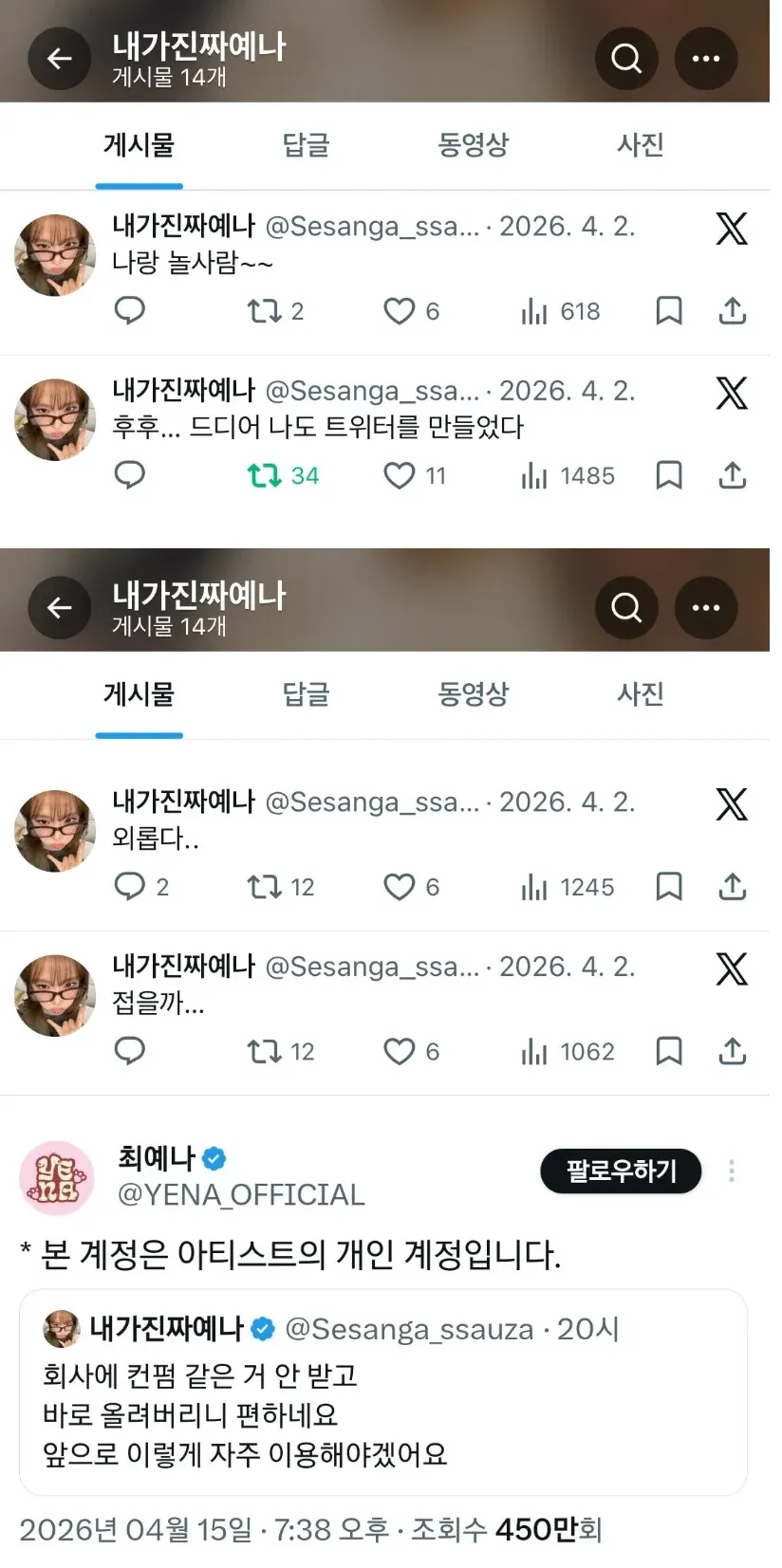Switch to the 사진 tab
The width and height of the screenshot is (782, 1568).
coord(641,145)
